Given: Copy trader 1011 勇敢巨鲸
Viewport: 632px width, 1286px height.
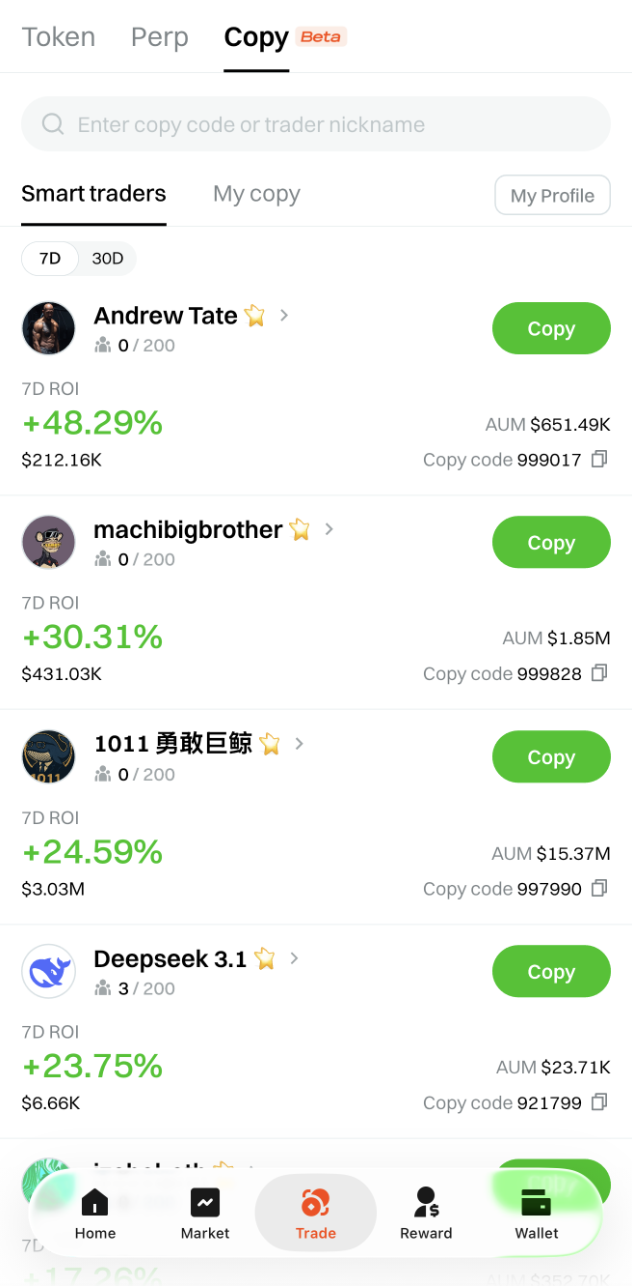Looking at the screenshot, I should coord(551,758).
